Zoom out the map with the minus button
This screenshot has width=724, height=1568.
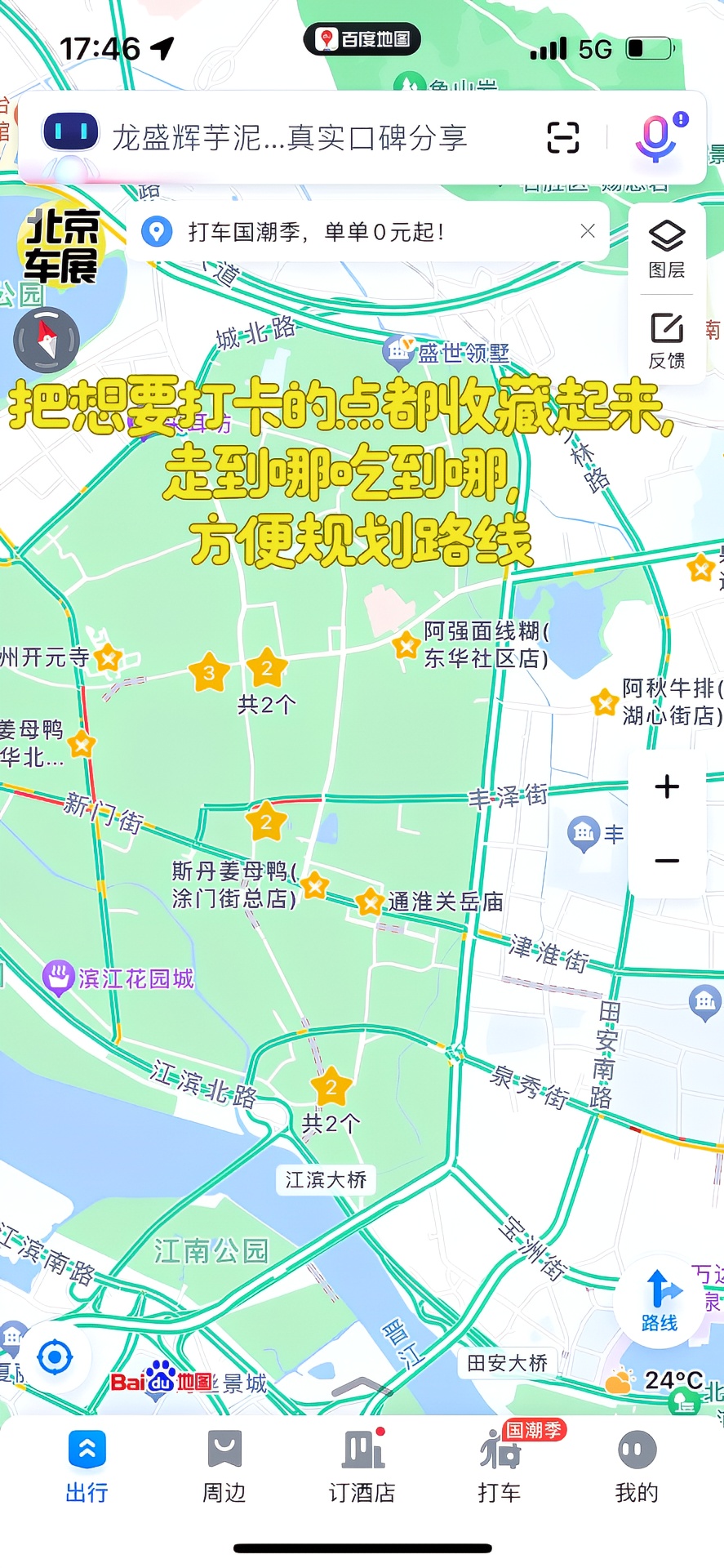667,861
